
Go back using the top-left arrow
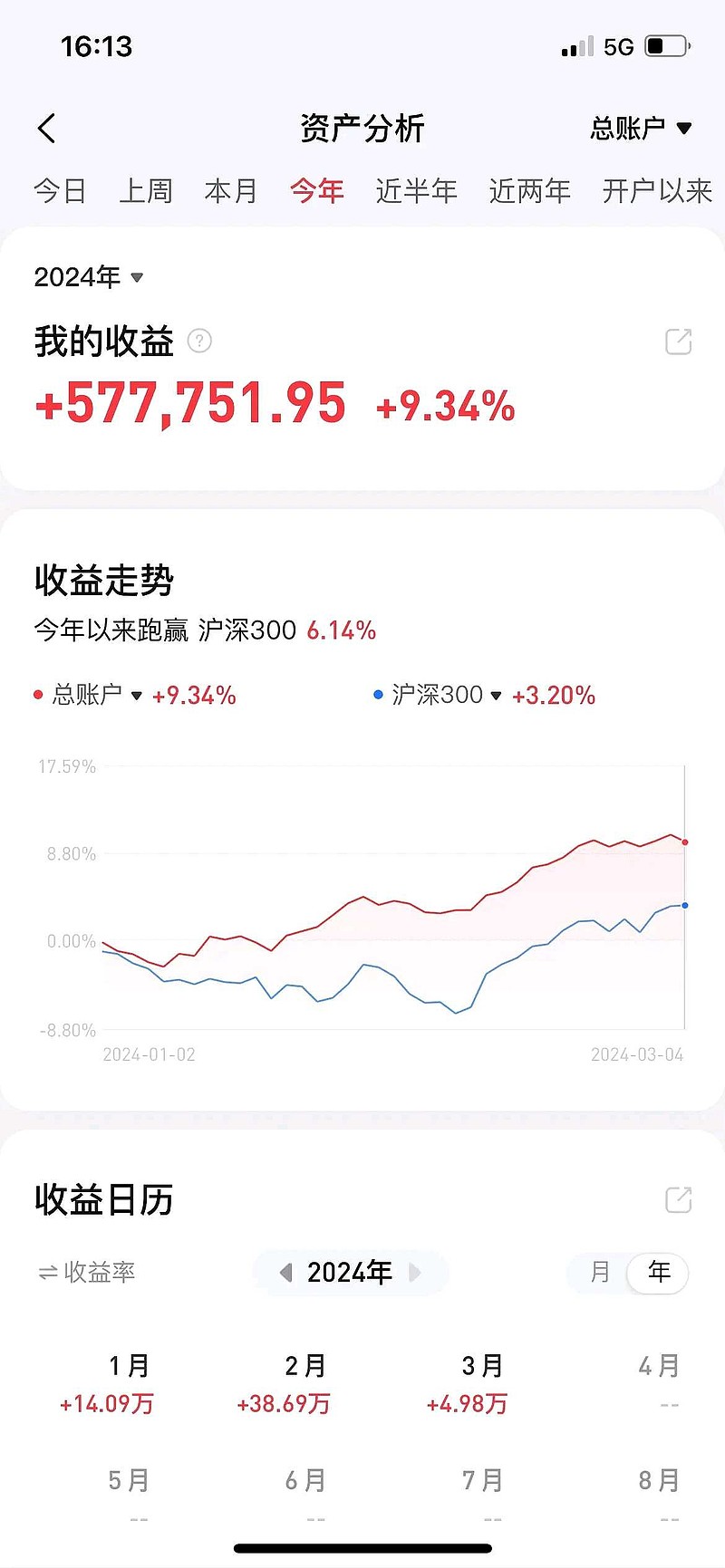point(47,129)
